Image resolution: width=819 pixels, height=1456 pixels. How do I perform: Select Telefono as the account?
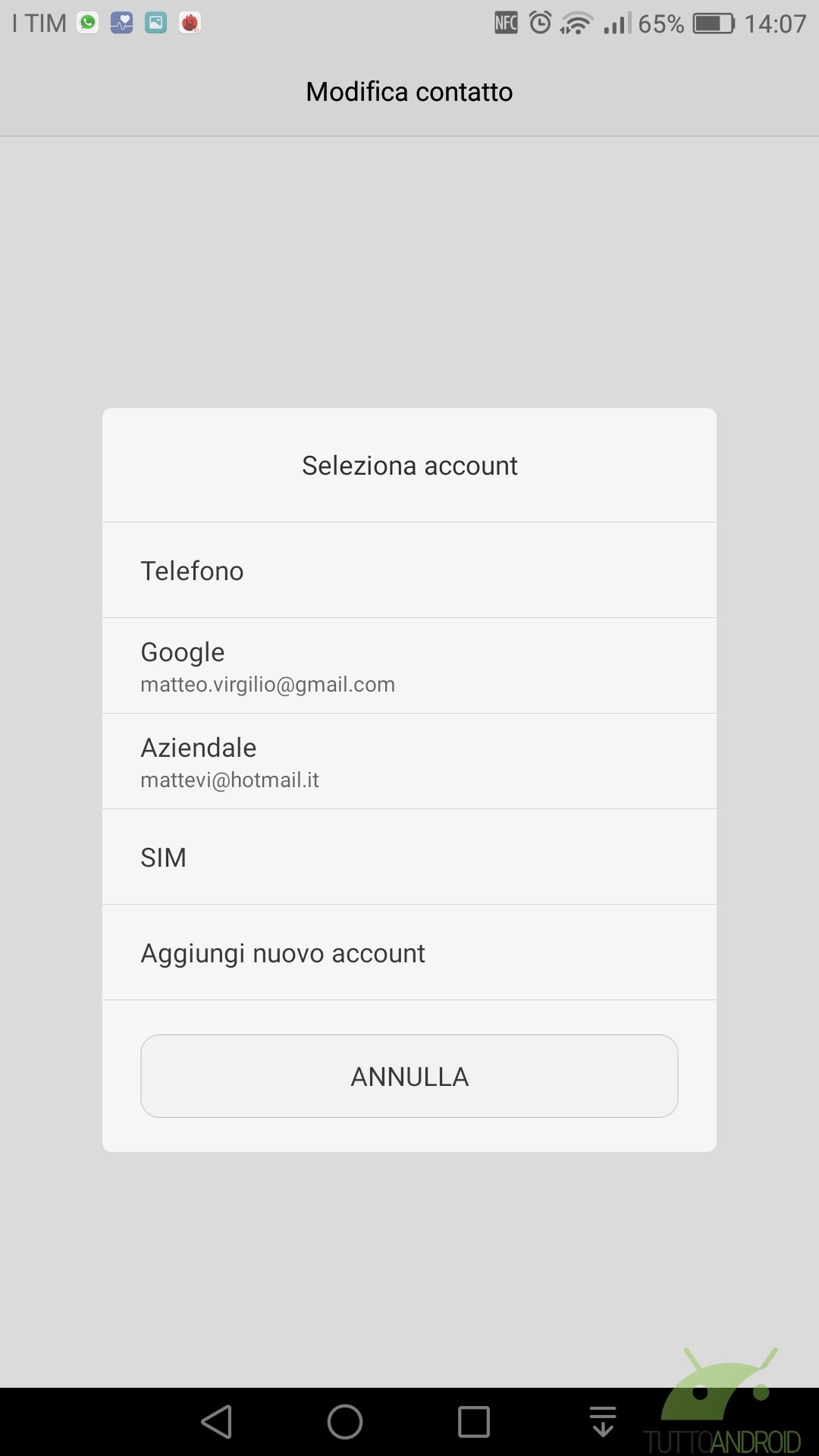pyautogui.click(x=409, y=570)
